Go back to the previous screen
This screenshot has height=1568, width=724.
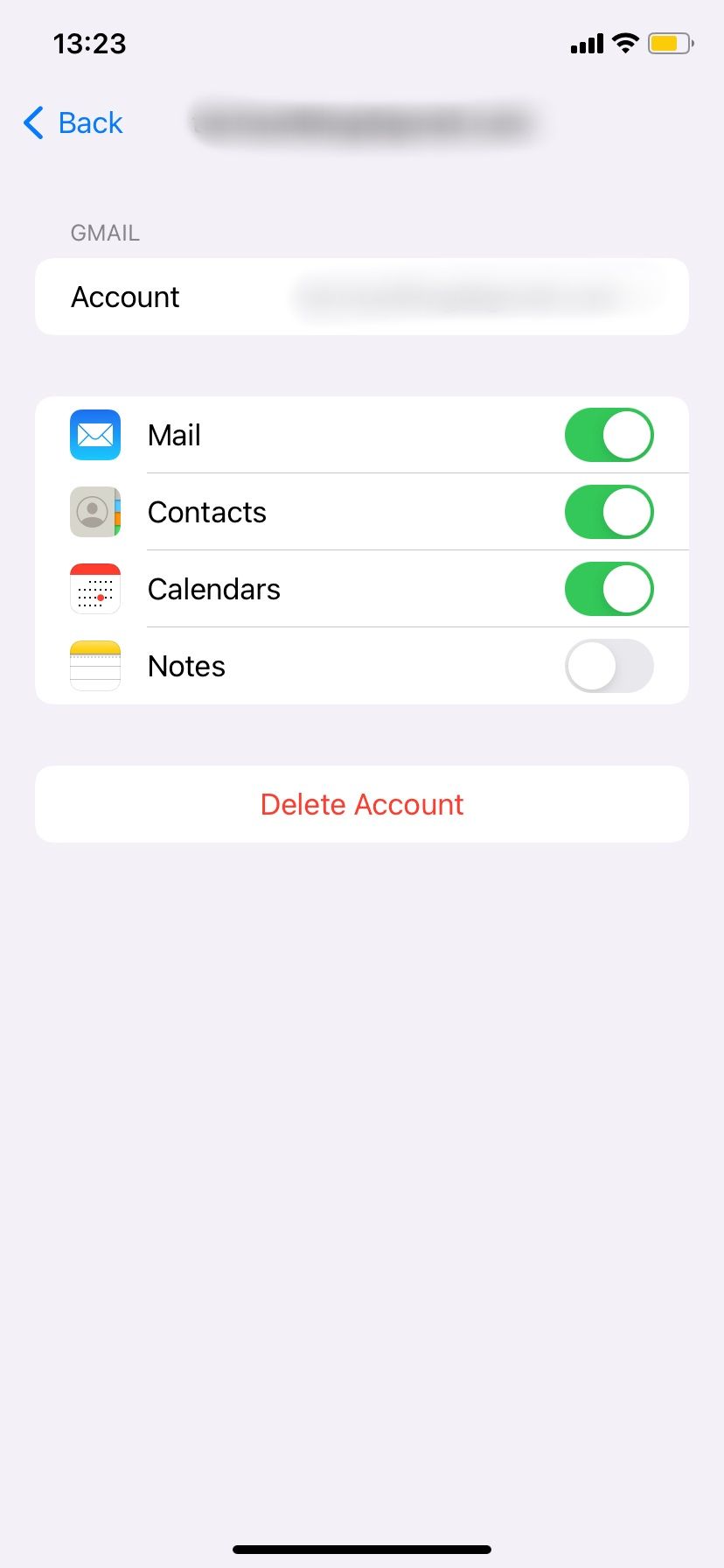[73, 122]
